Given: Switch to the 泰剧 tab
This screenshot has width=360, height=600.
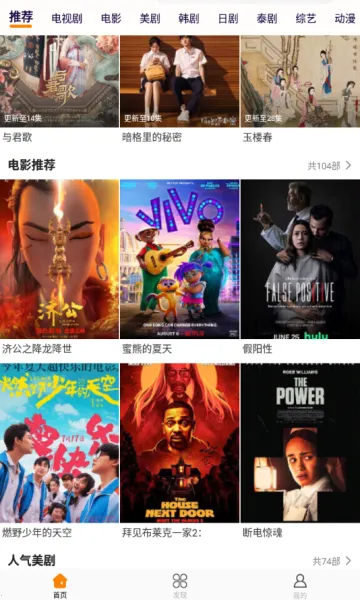Looking at the screenshot, I should pyautogui.click(x=267, y=18).
